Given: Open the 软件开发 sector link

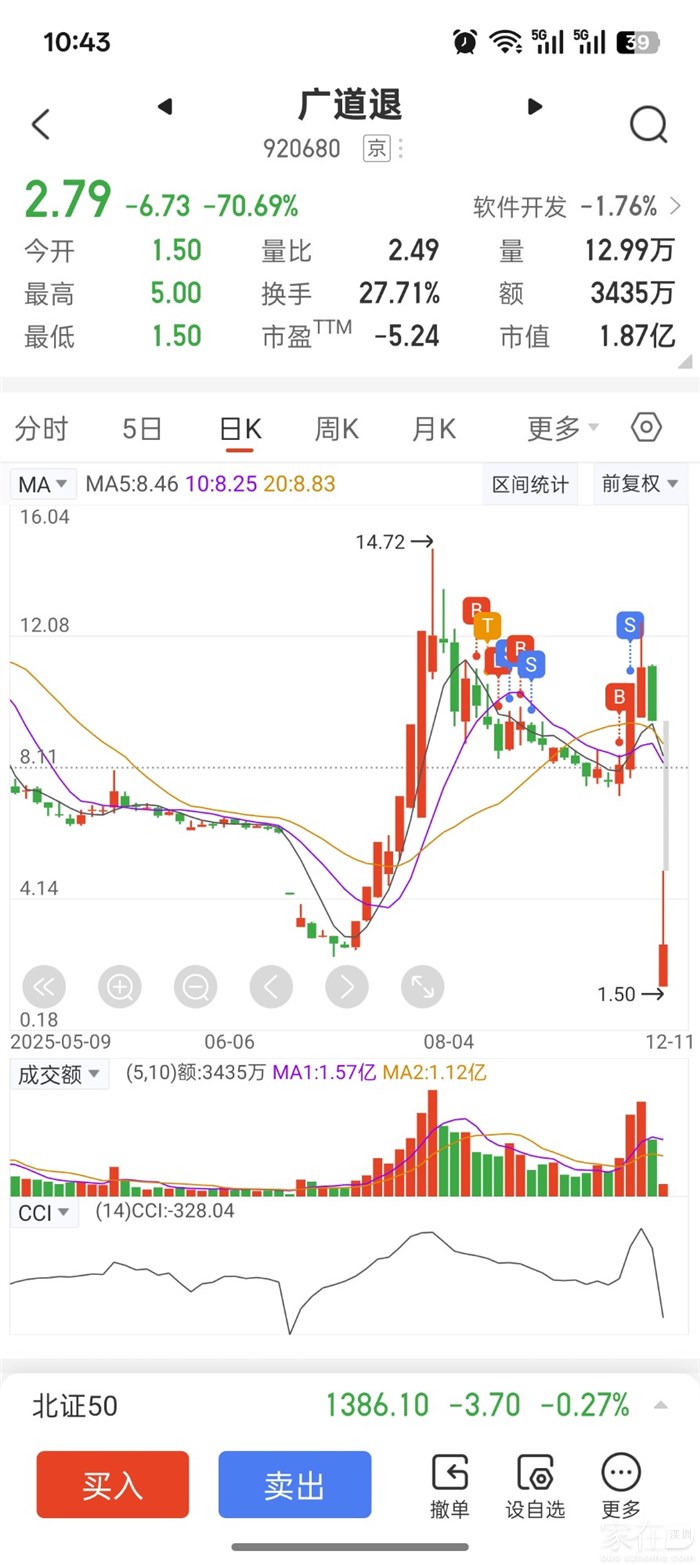Looking at the screenshot, I should (576, 207).
